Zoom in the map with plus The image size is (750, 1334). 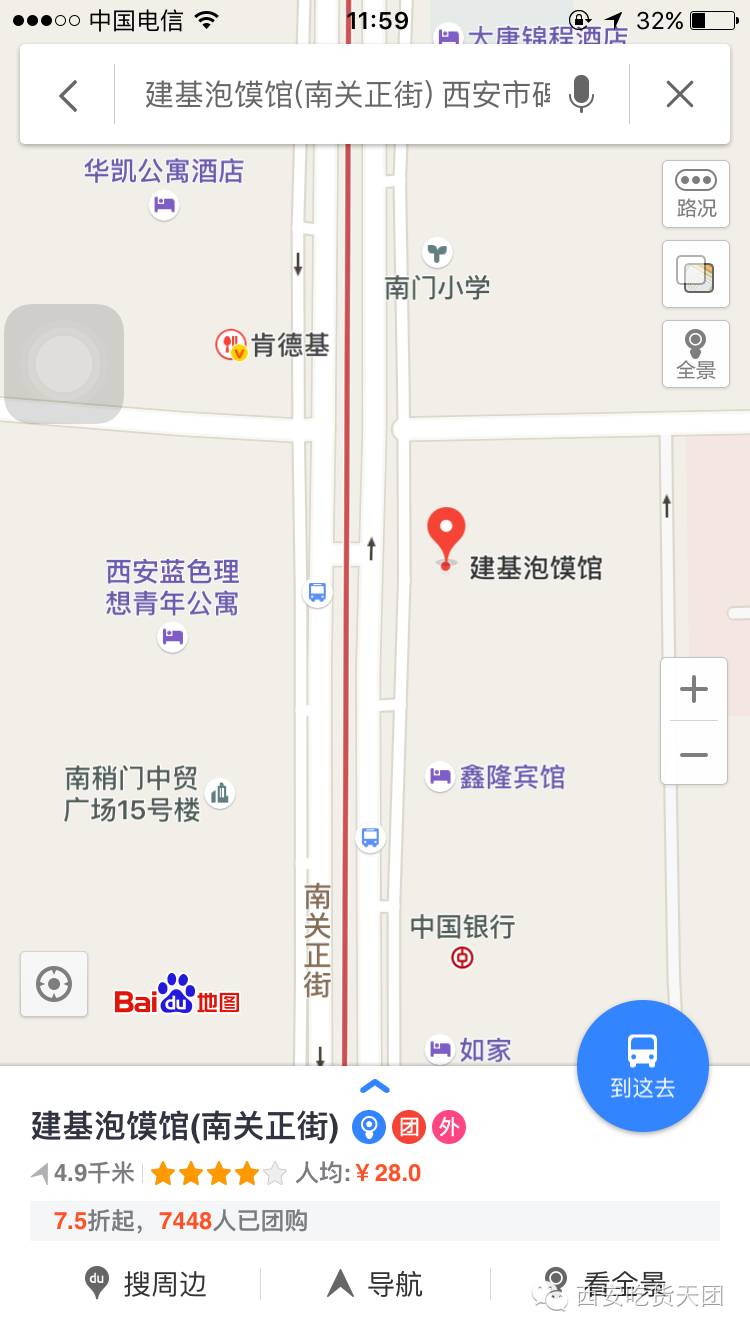pyautogui.click(x=694, y=689)
